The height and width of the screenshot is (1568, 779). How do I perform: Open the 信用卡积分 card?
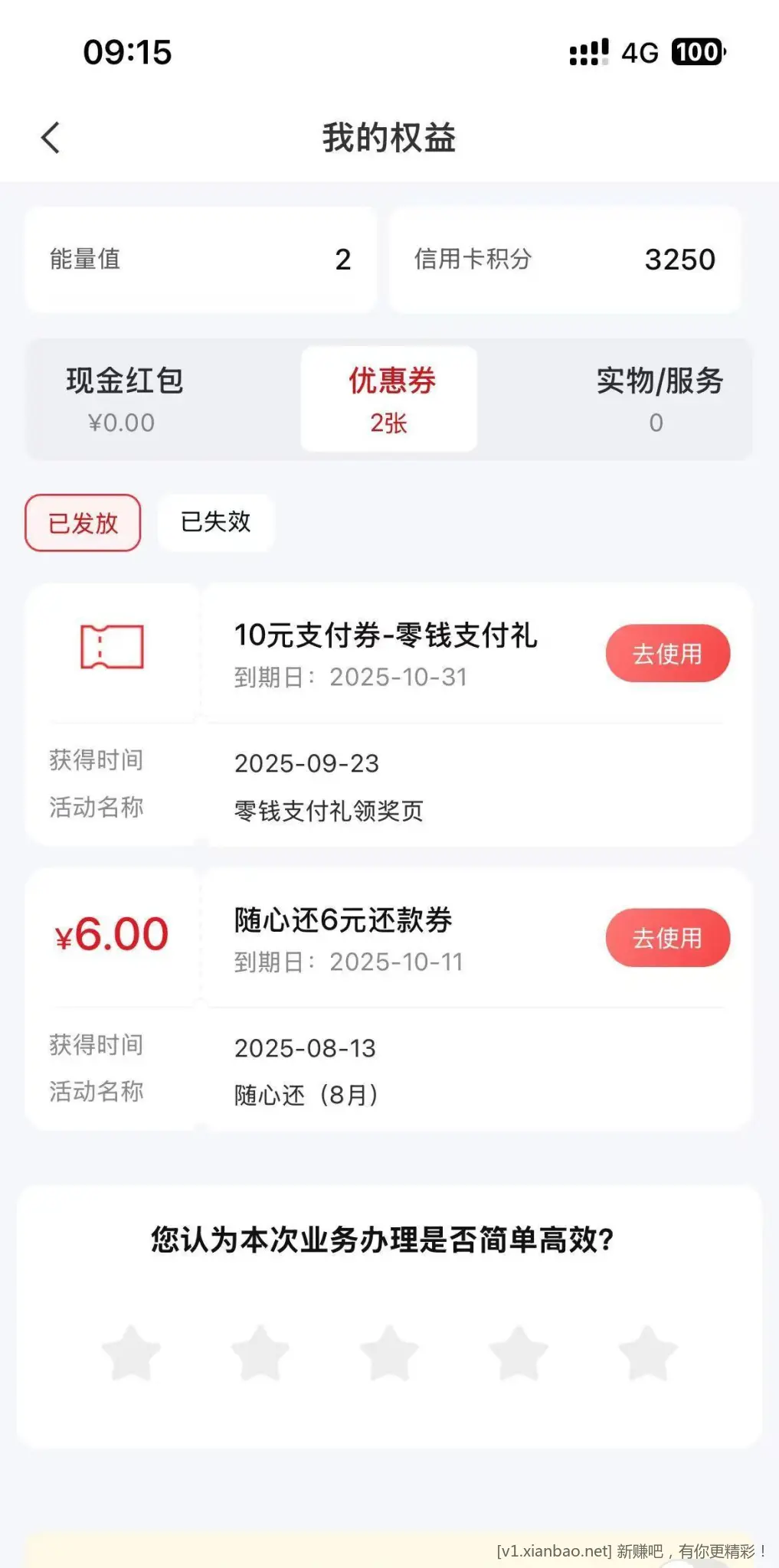(x=565, y=260)
